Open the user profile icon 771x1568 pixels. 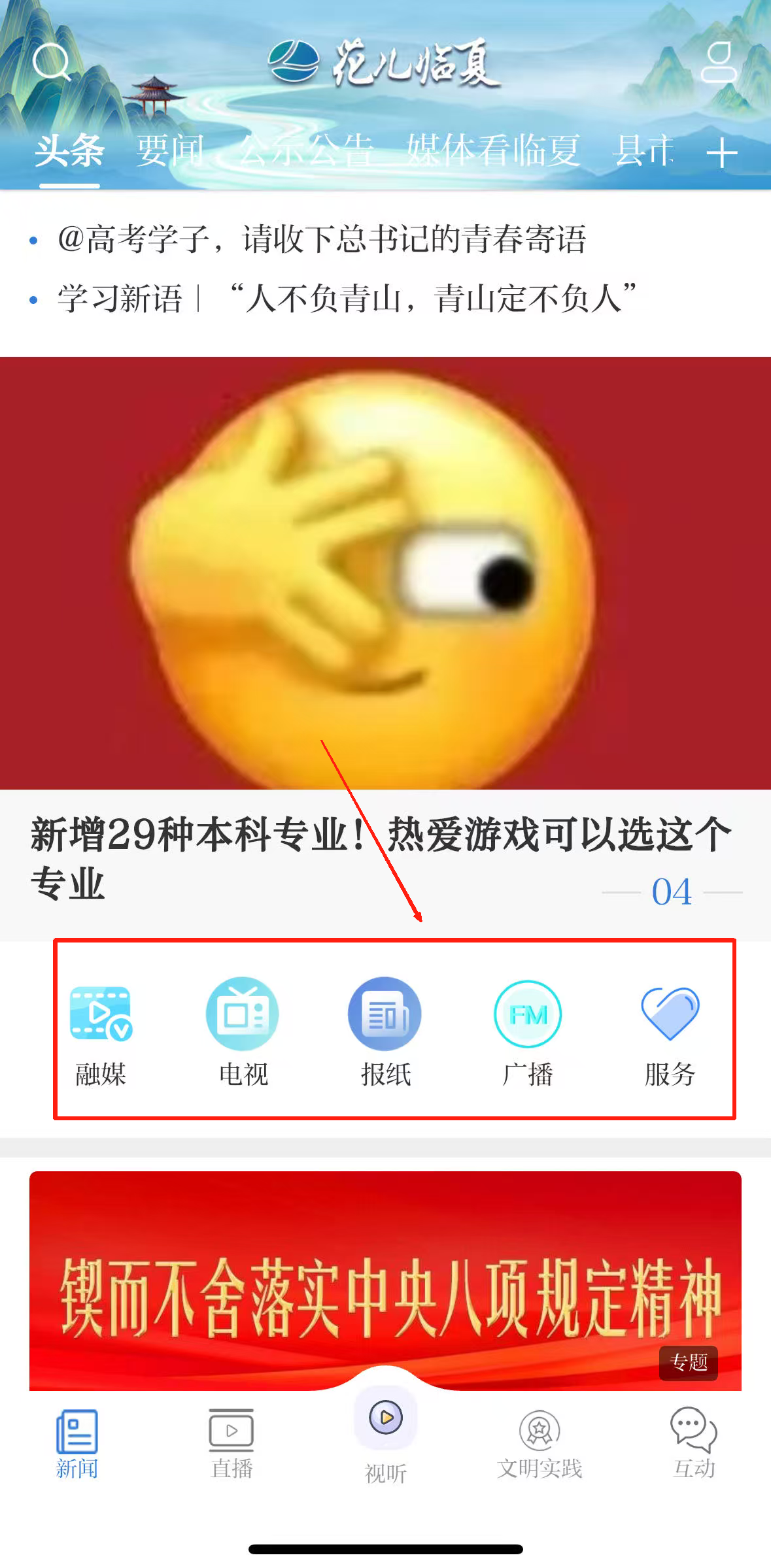click(719, 62)
